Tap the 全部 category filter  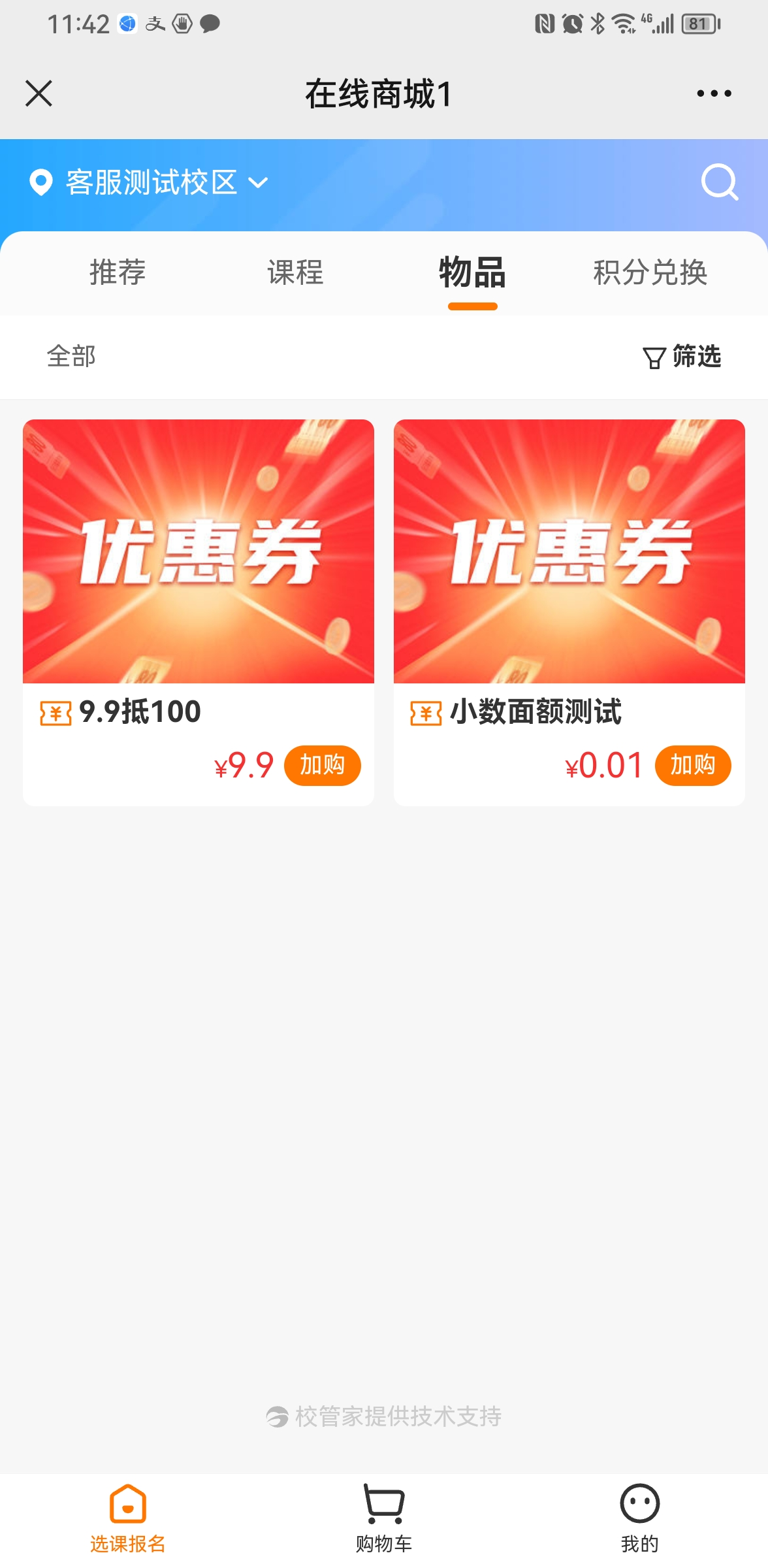pyautogui.click(x=71, y=357)
